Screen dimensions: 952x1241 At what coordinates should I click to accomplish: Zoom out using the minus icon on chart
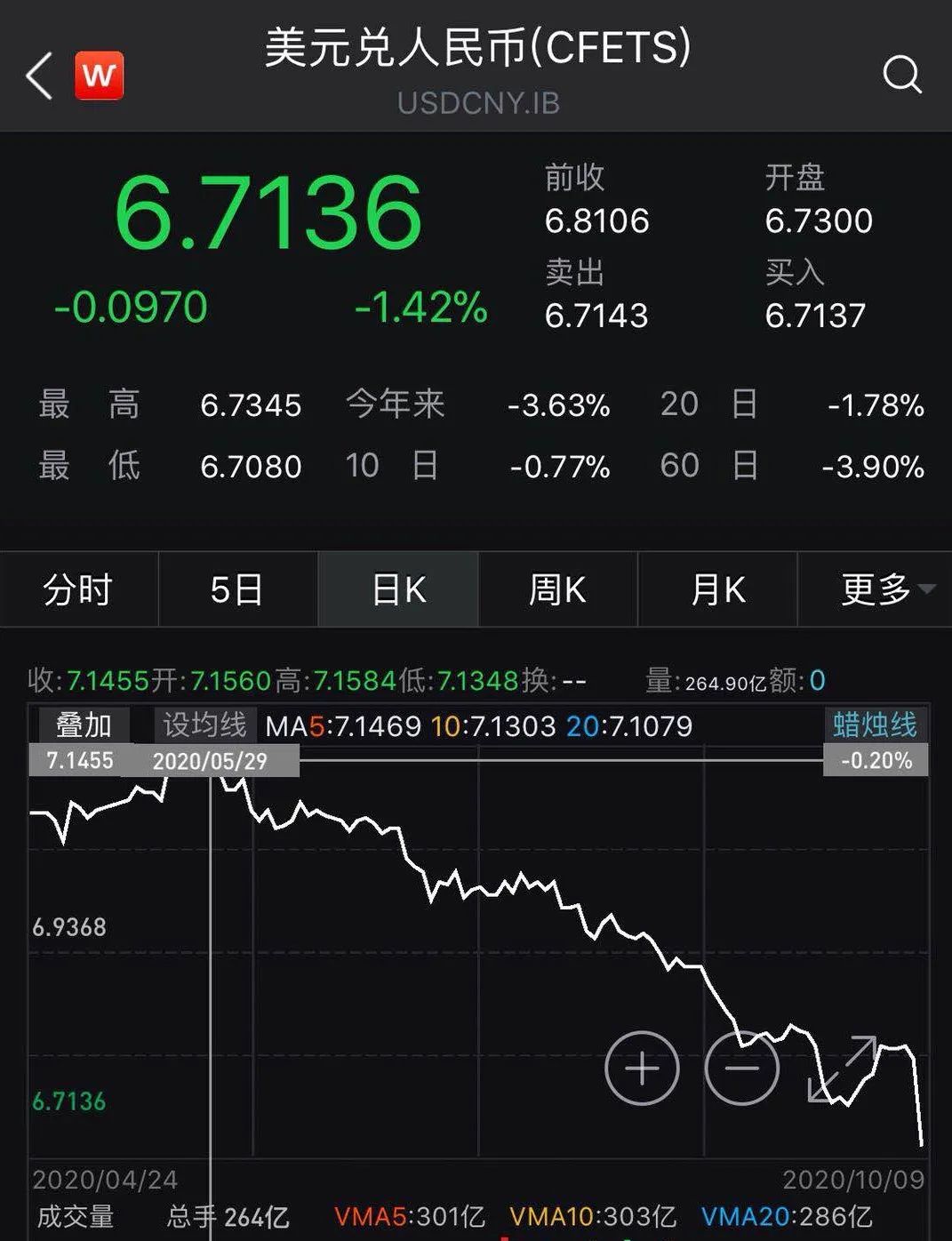pyautogui.click(x=742, y=1068)
